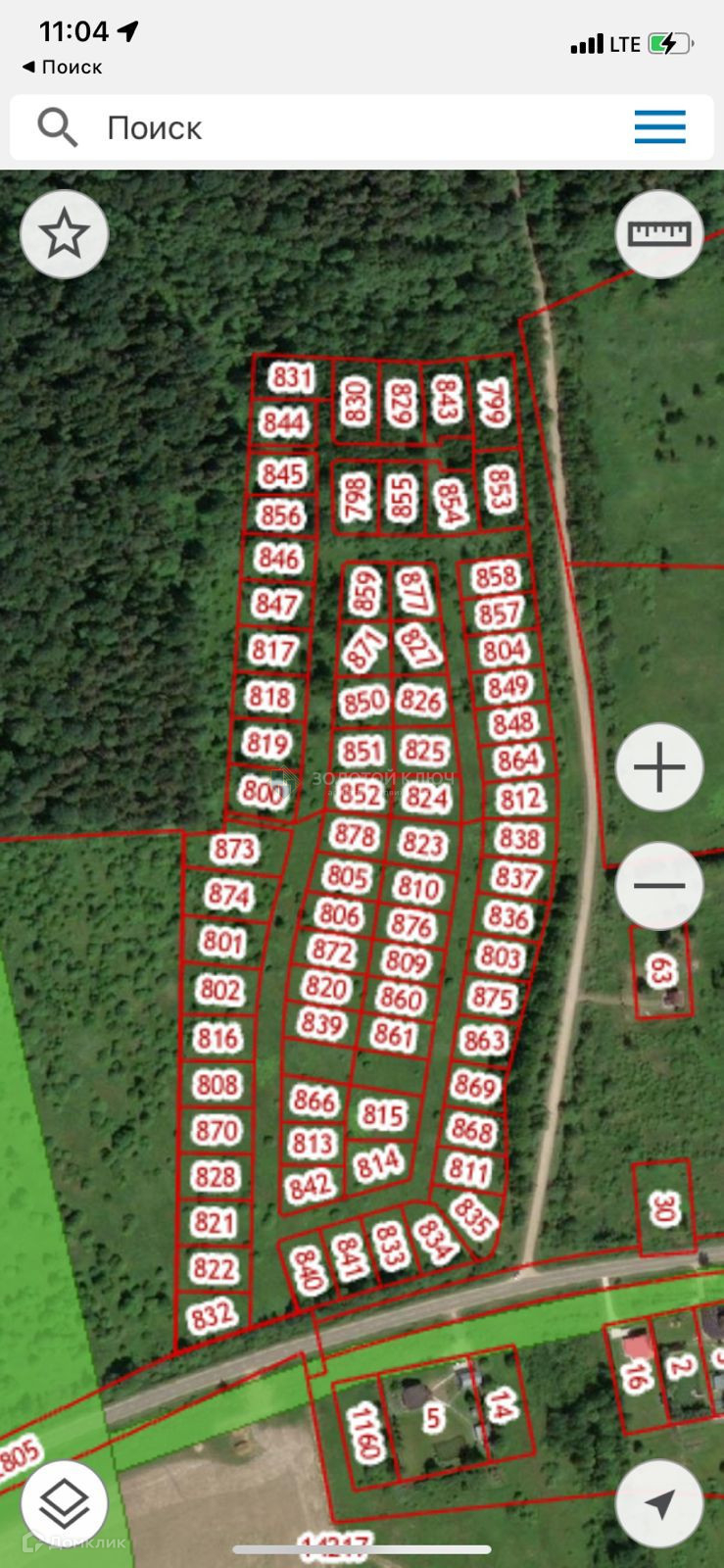Viewport: 724px width, 1568px height.
Task: Zoom out the map with minus
Action: 659,885
